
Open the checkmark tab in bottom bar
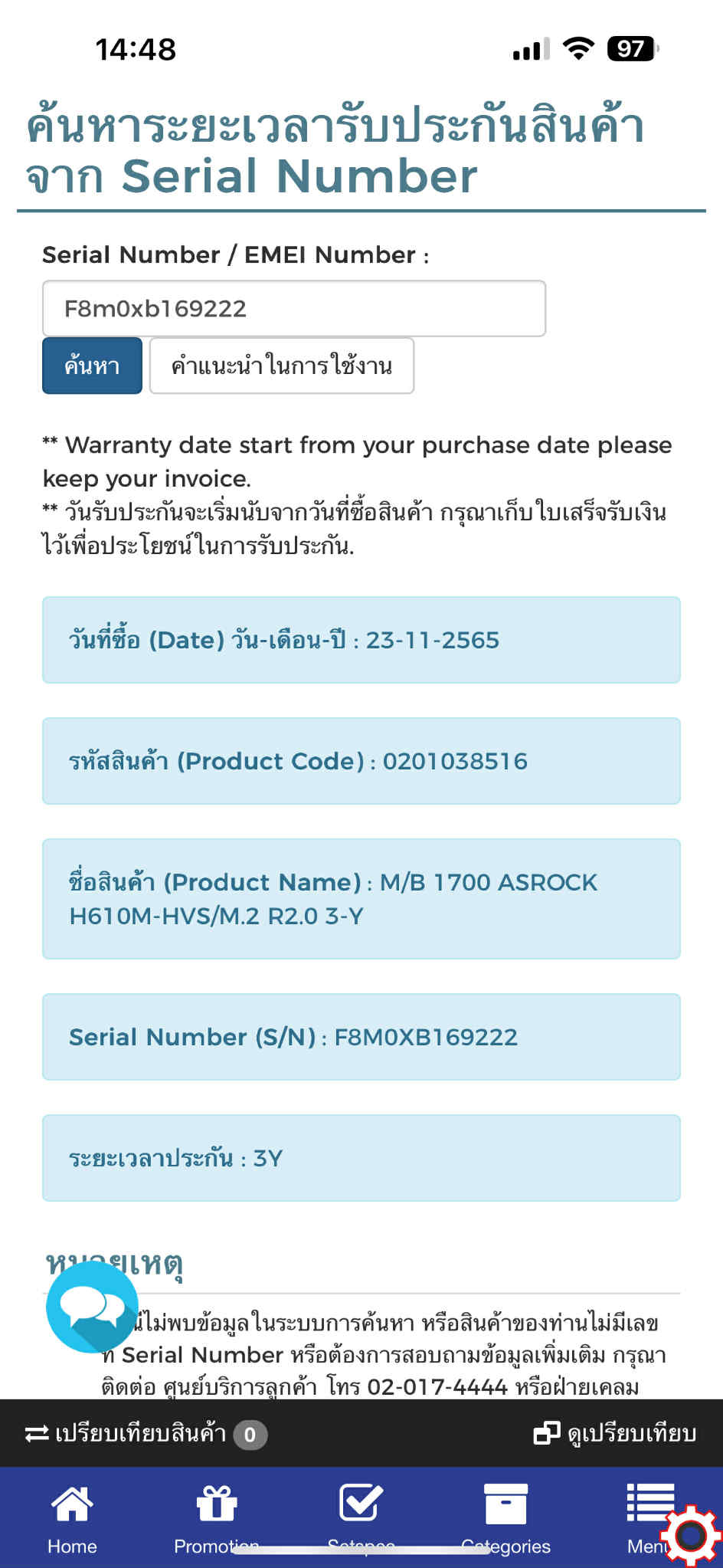click(x=361, y=1519)
